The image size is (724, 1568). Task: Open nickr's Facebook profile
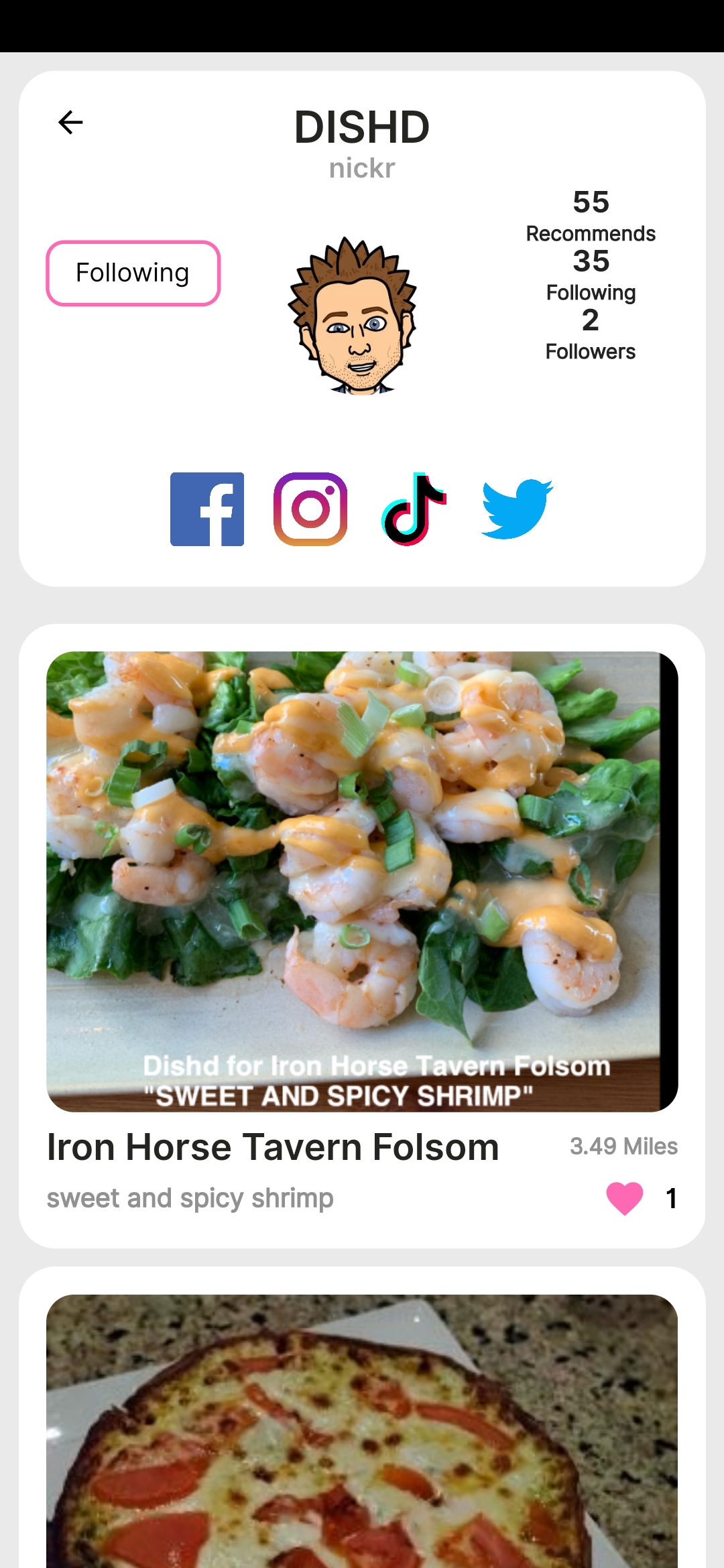pyautogui.click(x=207, y=509)
